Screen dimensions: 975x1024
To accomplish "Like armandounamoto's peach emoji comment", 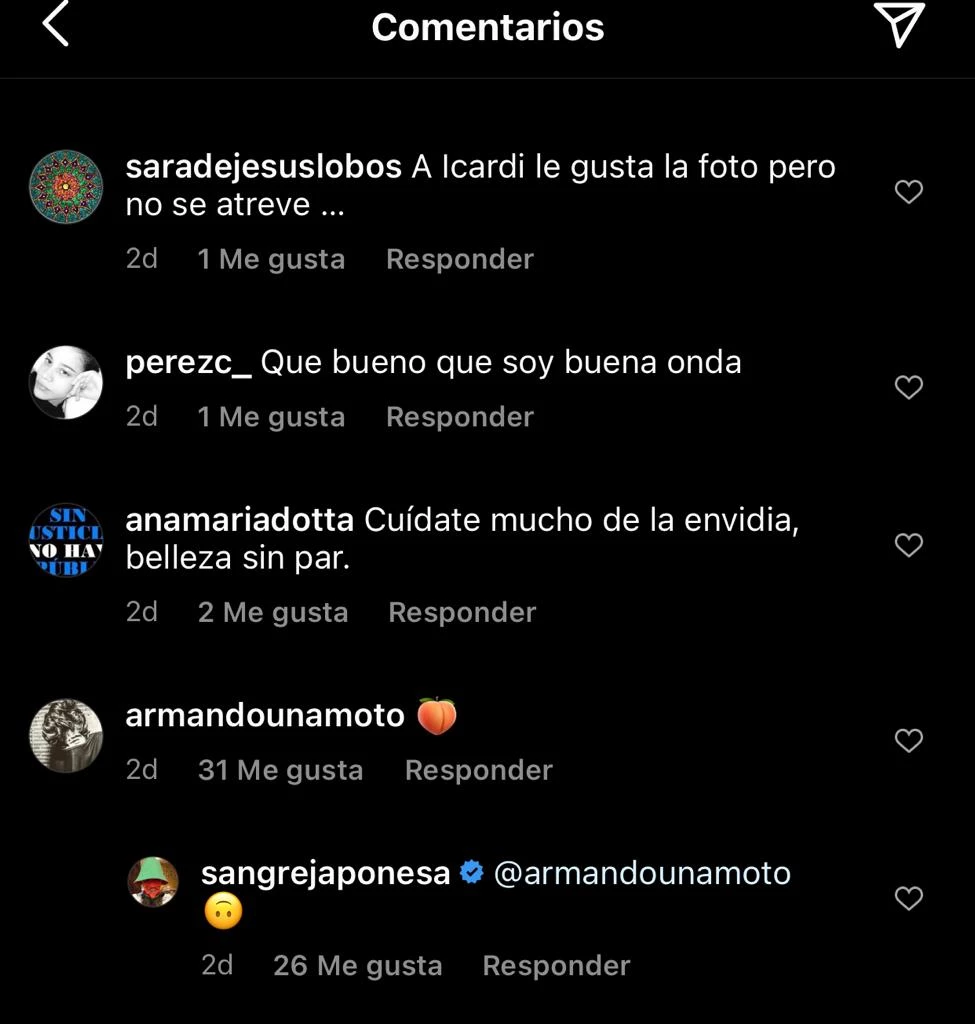I will (x=908, y=740).
